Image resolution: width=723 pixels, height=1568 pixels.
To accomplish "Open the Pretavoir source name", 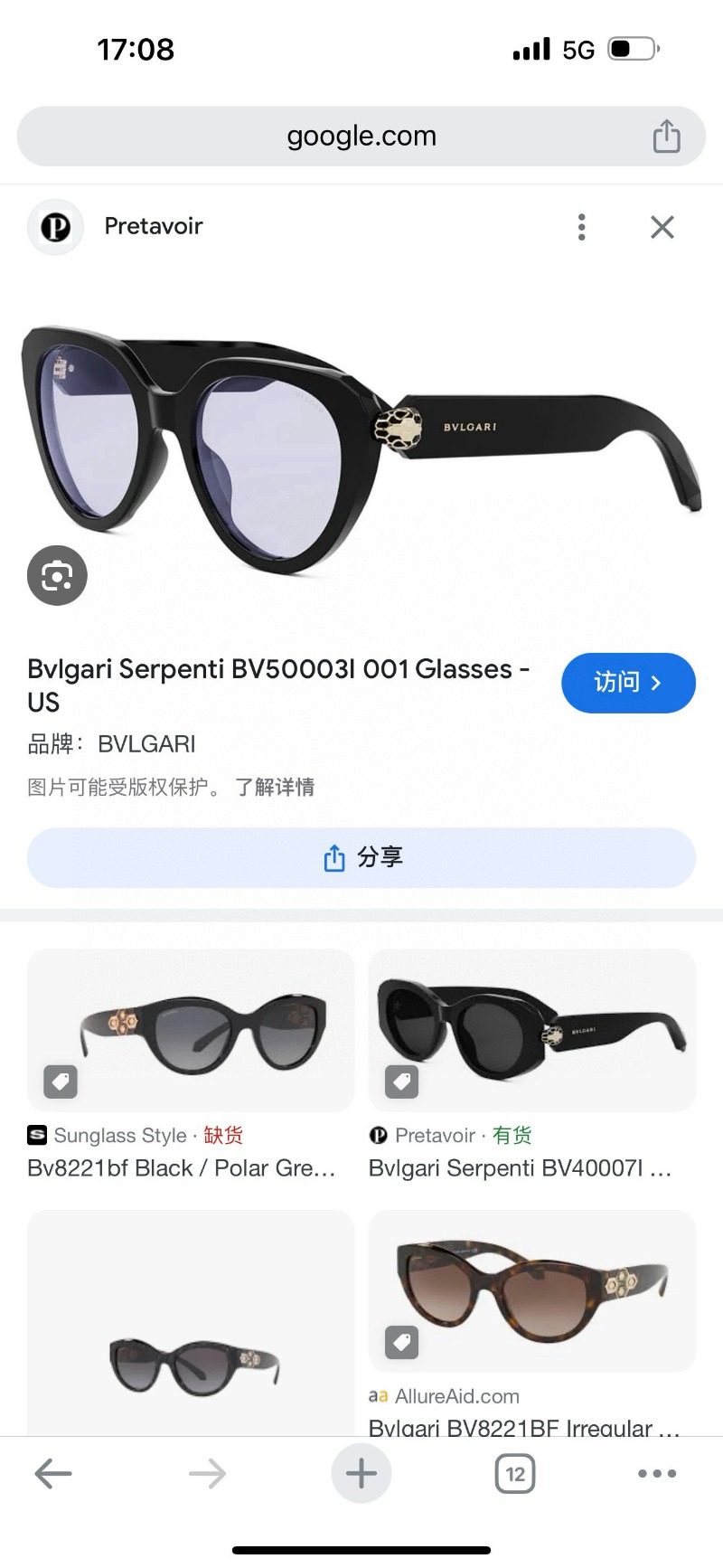I will click(153, 226).
